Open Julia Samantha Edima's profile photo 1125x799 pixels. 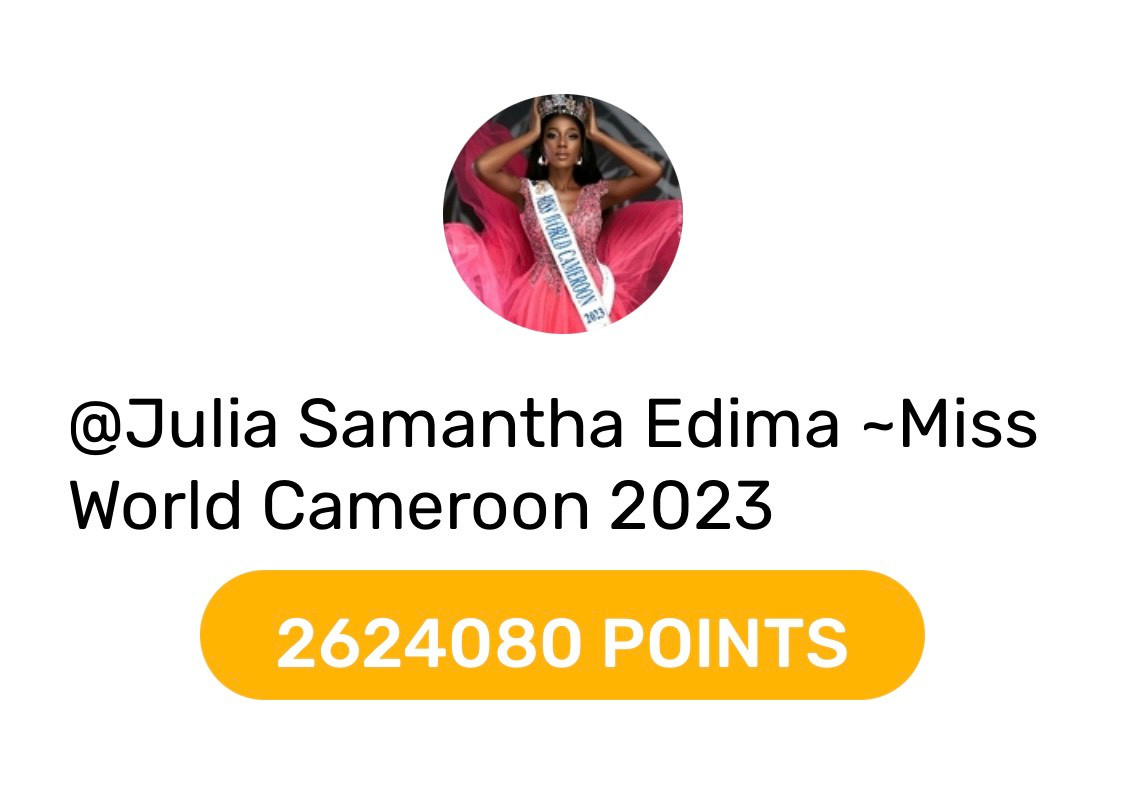[562, 214]
